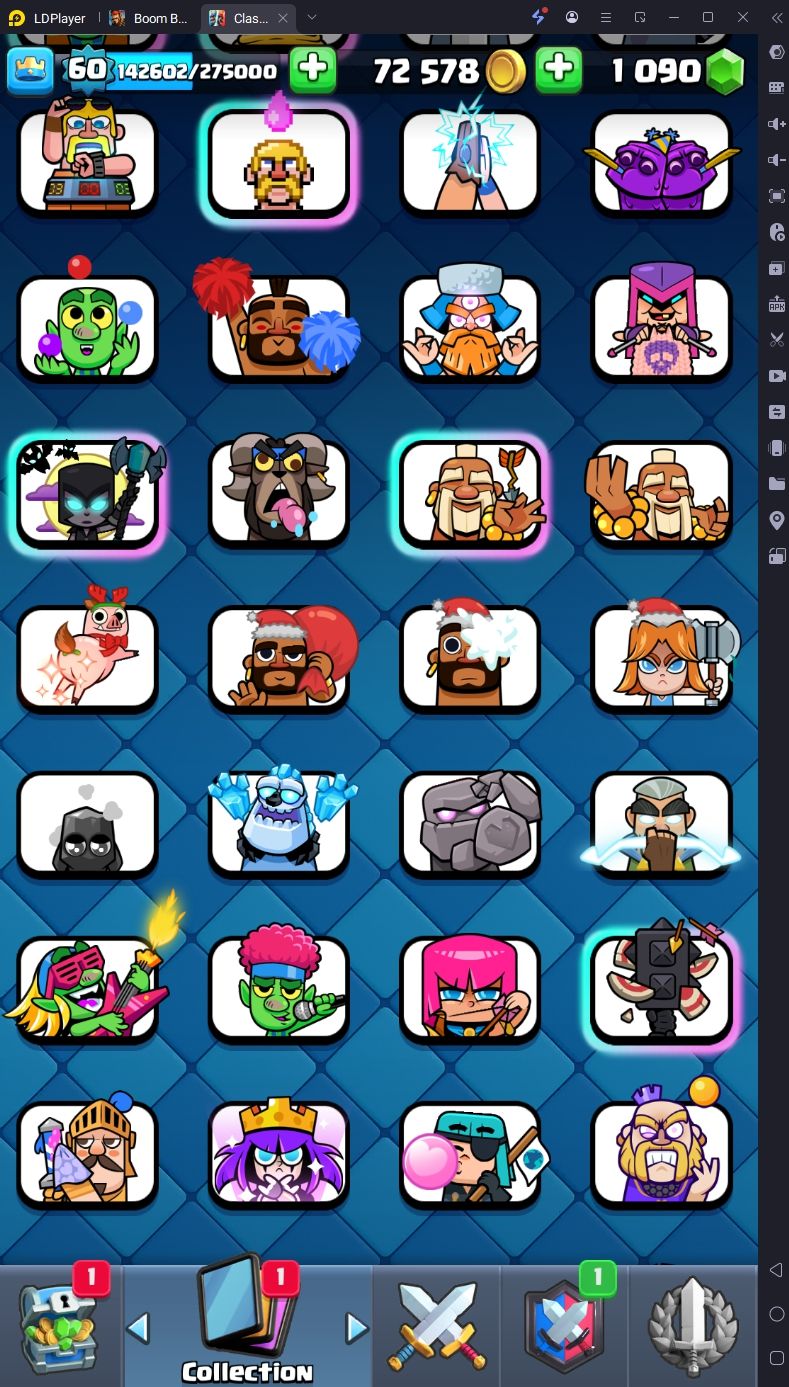The width and height of the screenshot is (789, 1387).
Task: Select the pig with reindeer antlers emote
Action: click(x=88, y=657)
